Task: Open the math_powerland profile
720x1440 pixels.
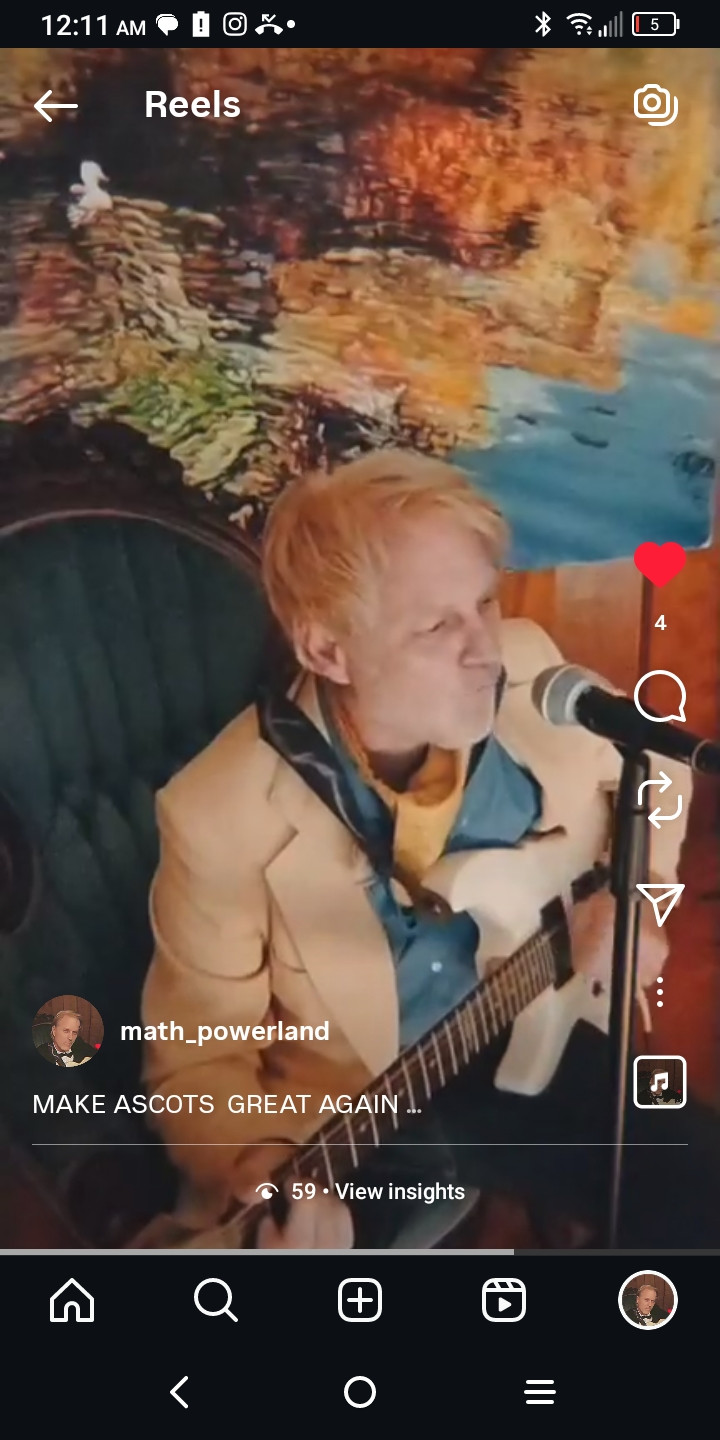Action: click(x=224, y=1031)
